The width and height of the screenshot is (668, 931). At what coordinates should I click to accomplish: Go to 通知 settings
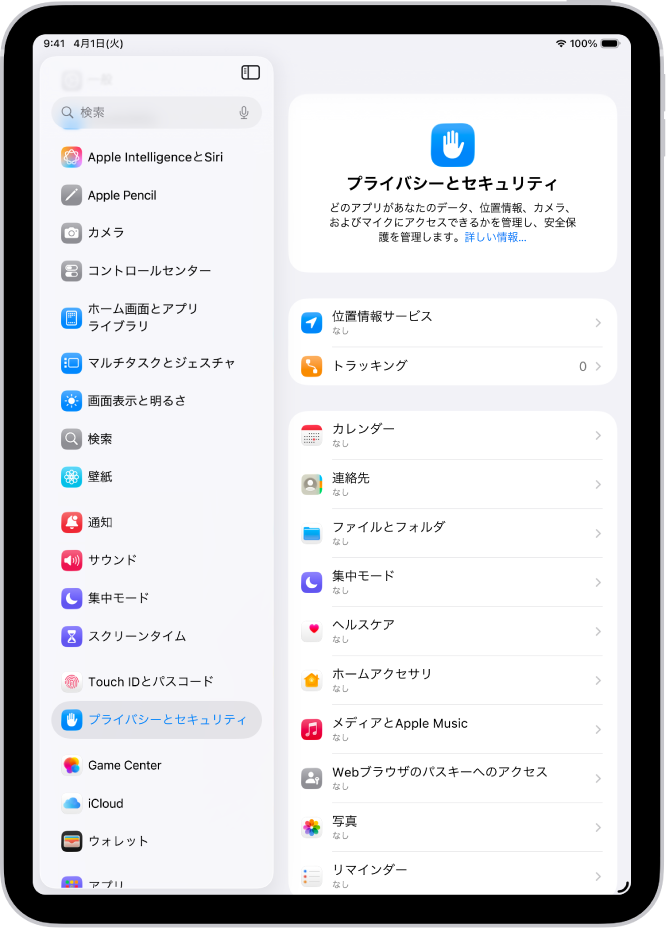(x=100, y=522)
